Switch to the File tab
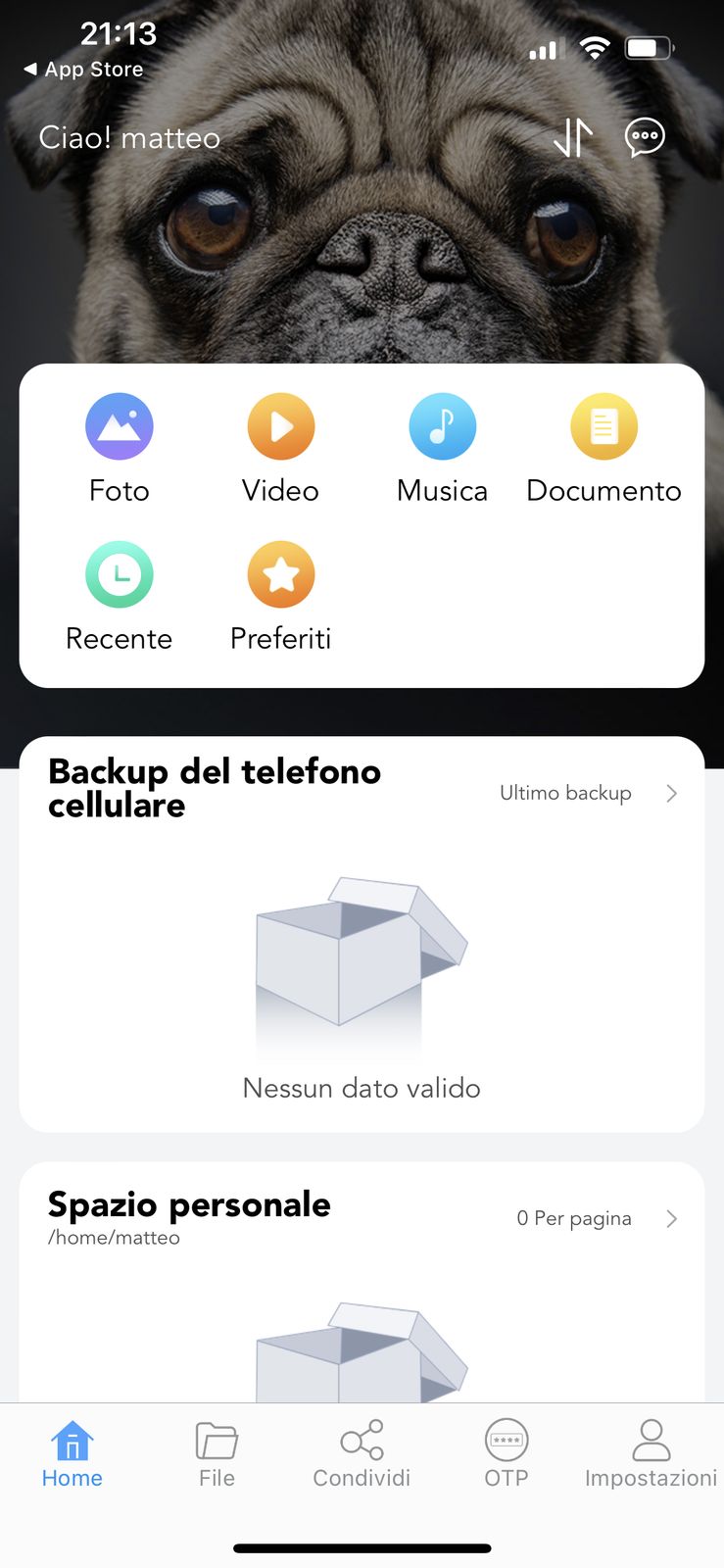Image resolution: width=724 pixels, height=1568 pixels. 217,1455
